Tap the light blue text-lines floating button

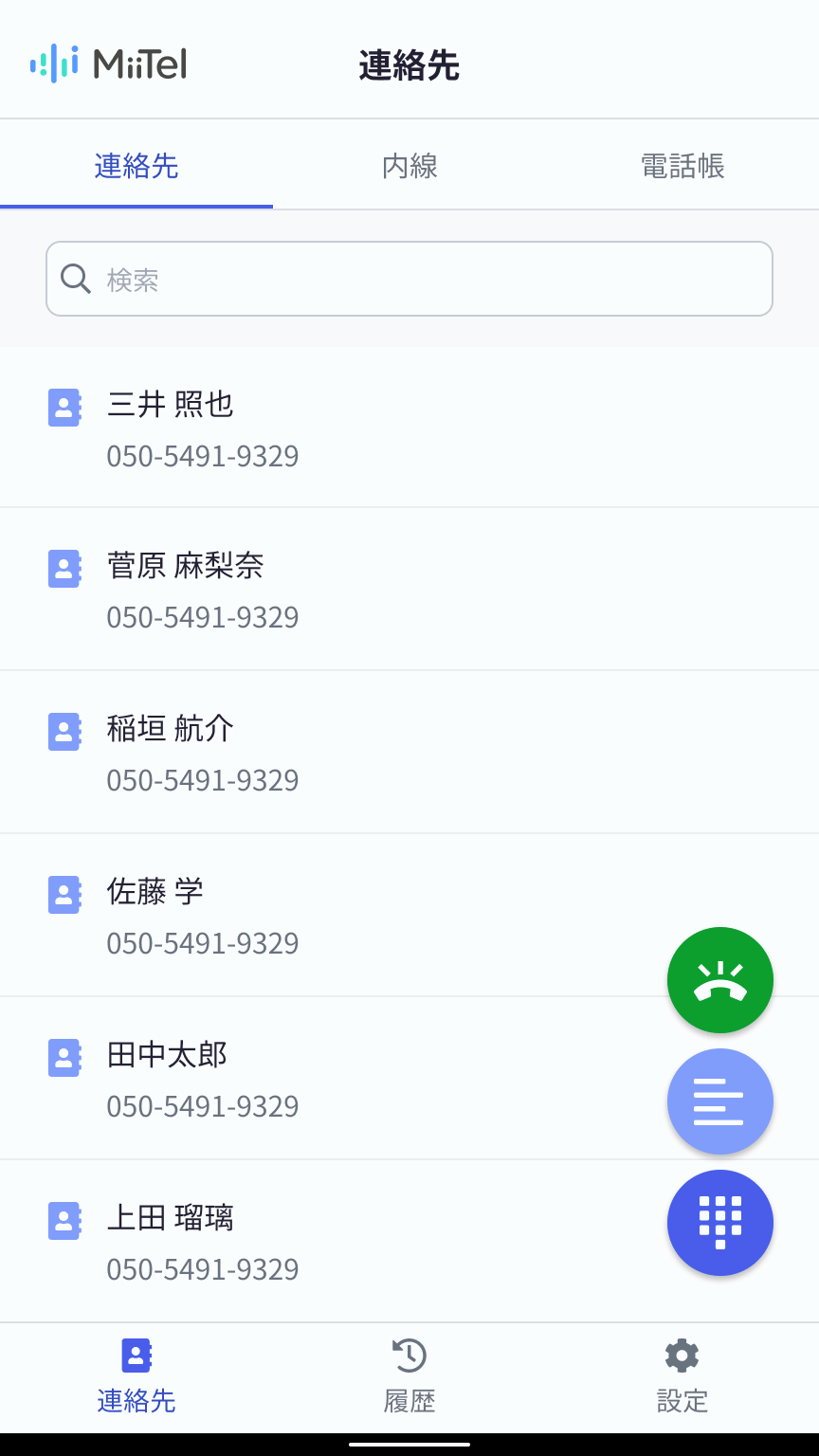point(720,1101)
